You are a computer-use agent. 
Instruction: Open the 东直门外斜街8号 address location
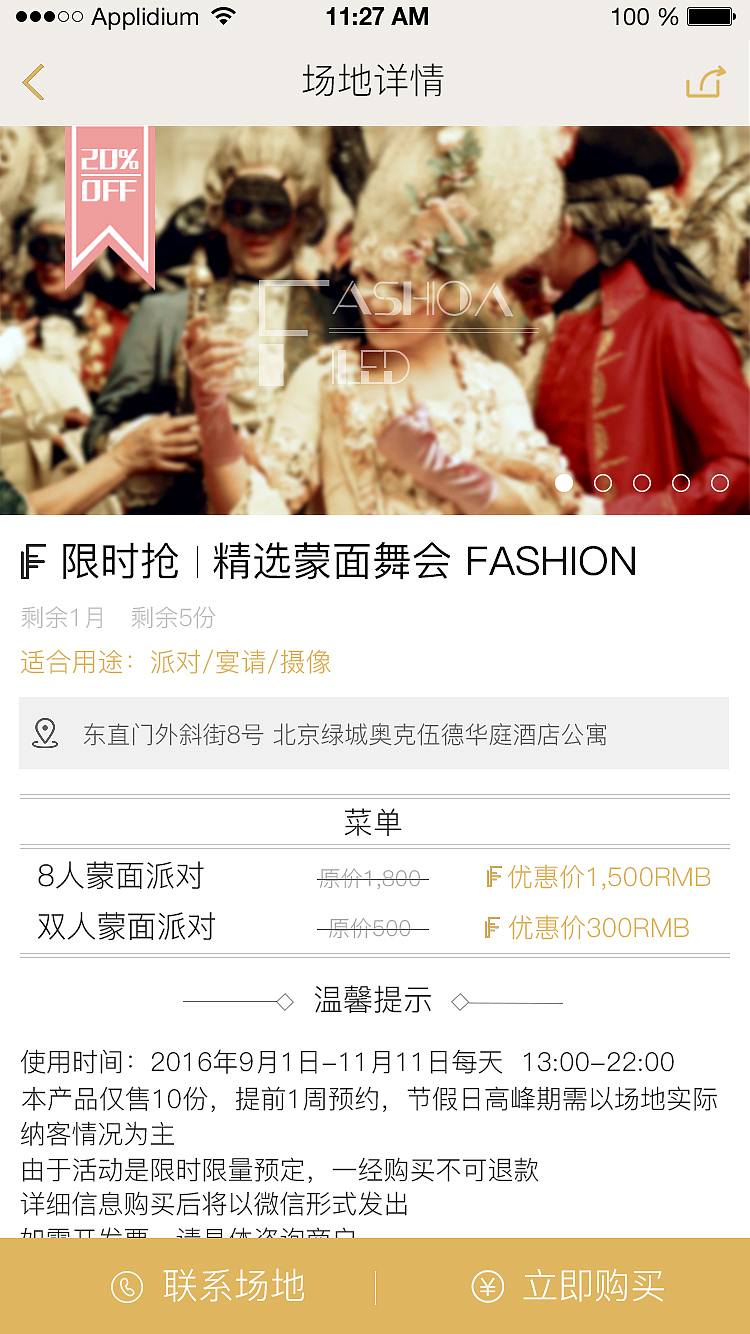click(x=373, y=735)
